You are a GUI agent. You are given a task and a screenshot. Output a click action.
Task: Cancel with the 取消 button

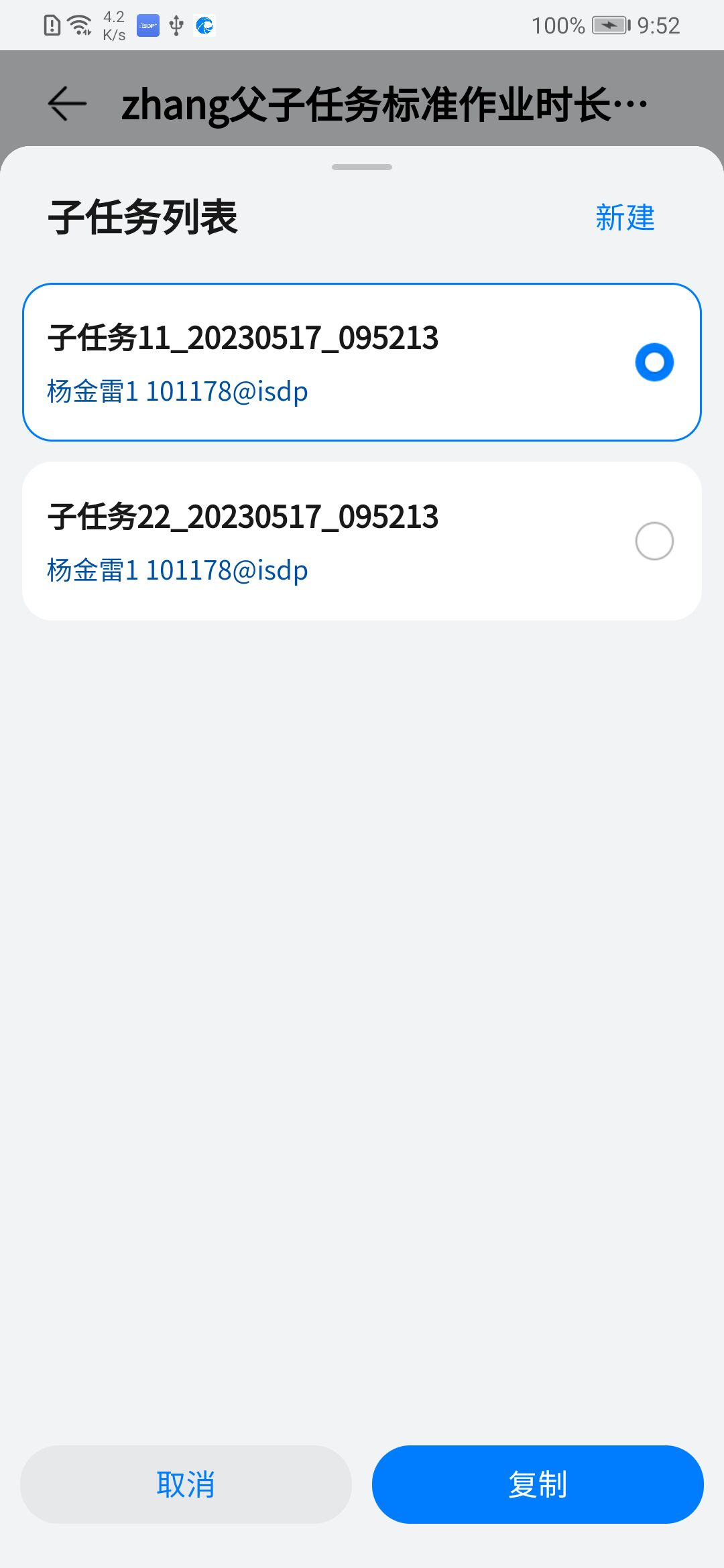click(186, 1484)
